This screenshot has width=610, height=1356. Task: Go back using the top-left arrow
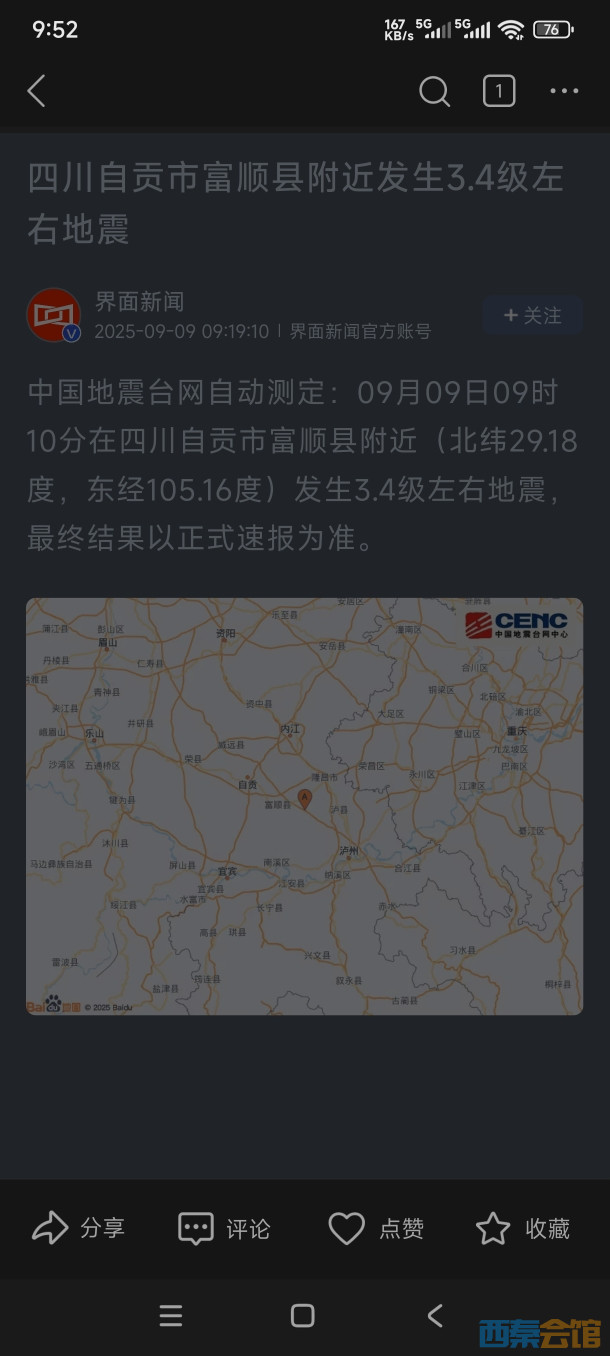click(x=37, y=92)
